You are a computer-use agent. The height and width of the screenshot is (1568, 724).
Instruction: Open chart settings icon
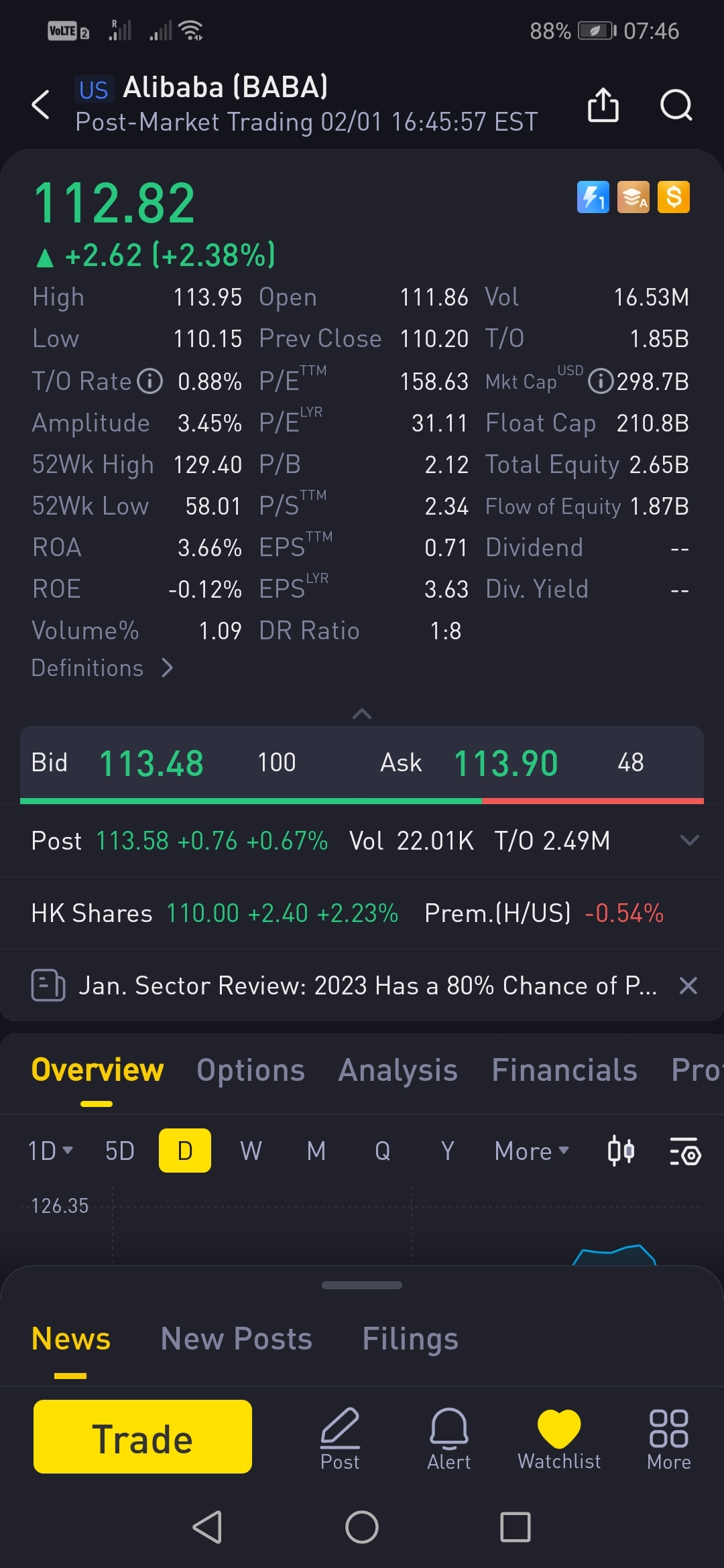(x=685, y=1151)
